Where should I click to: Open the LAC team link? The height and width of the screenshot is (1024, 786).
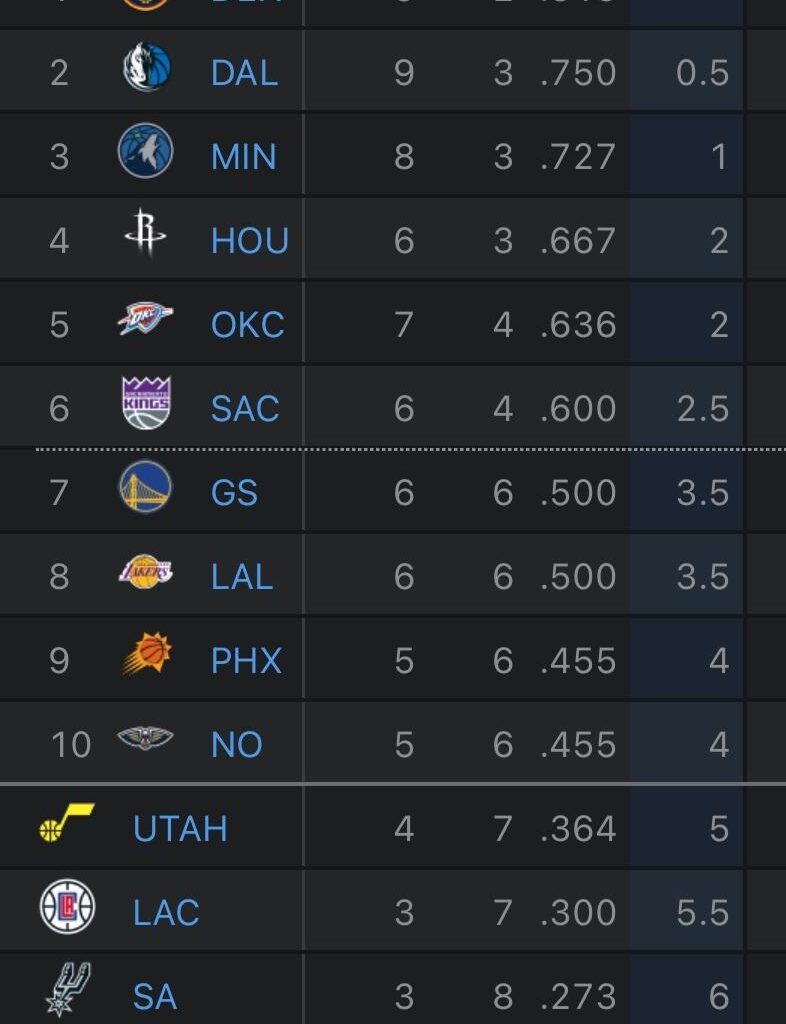tap(166, 913)
